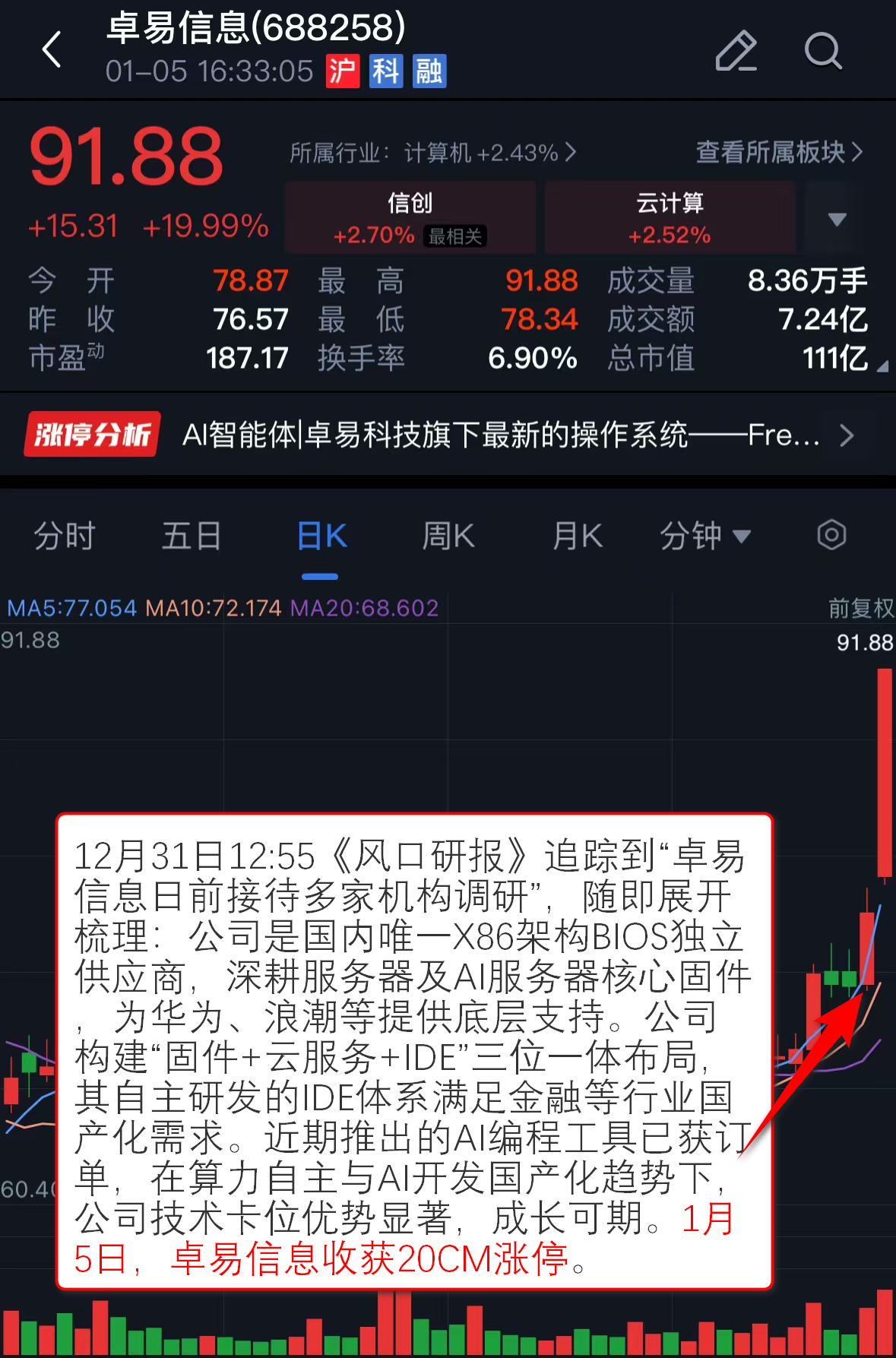
Task: Open the 分钟 interval dropdown
Action: click(704, 536)
